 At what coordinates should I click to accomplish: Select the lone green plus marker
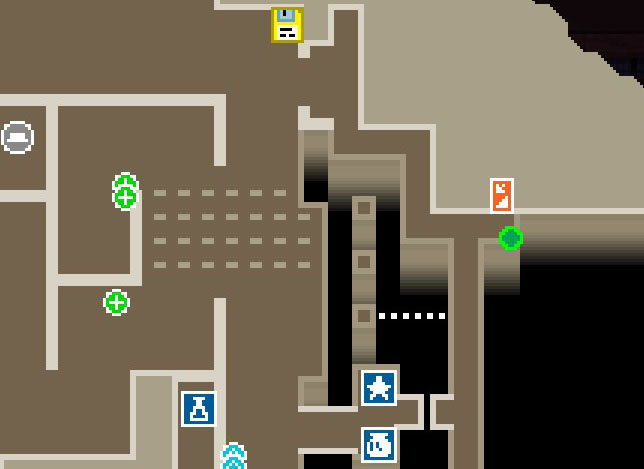(116, 302)
